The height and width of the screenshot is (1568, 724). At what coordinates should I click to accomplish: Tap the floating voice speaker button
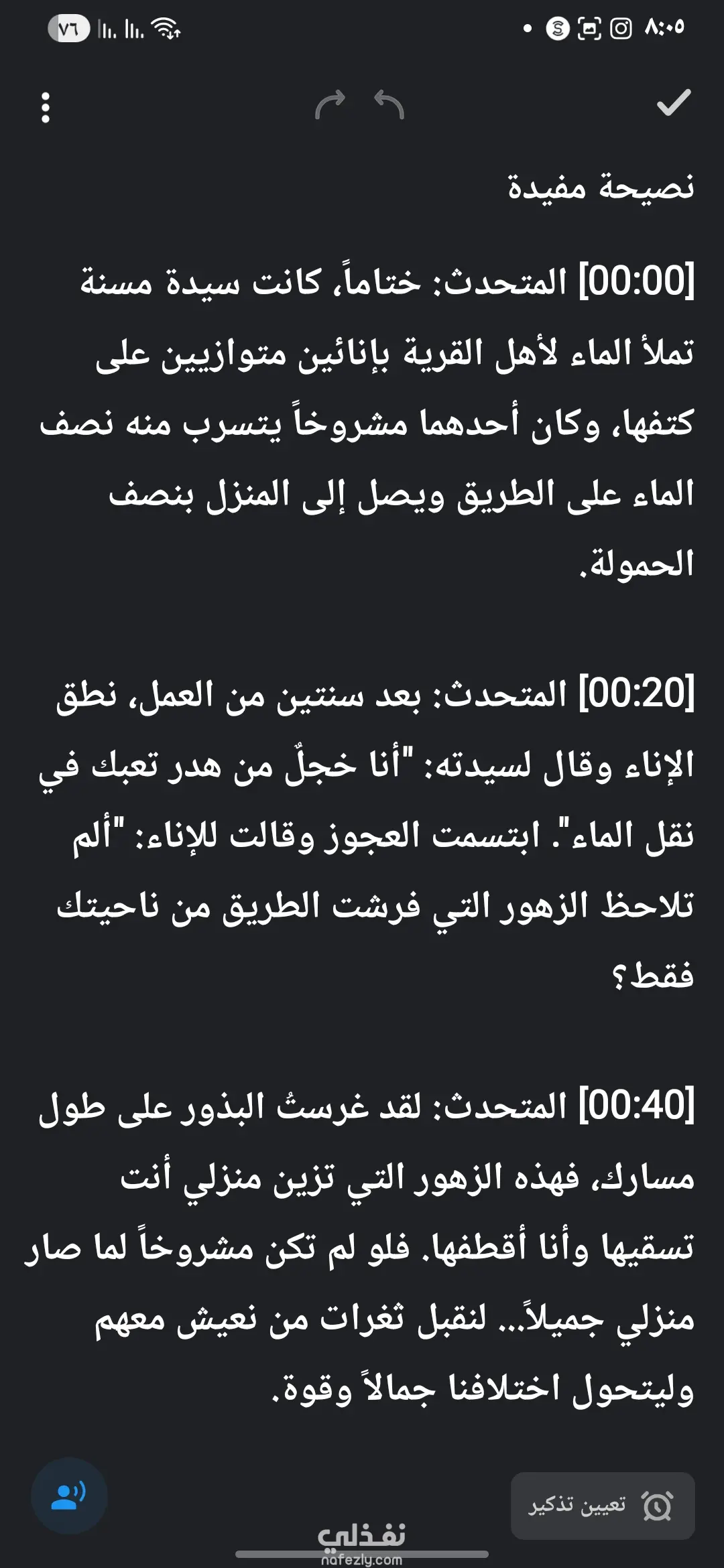click(x=69, y=1495)
